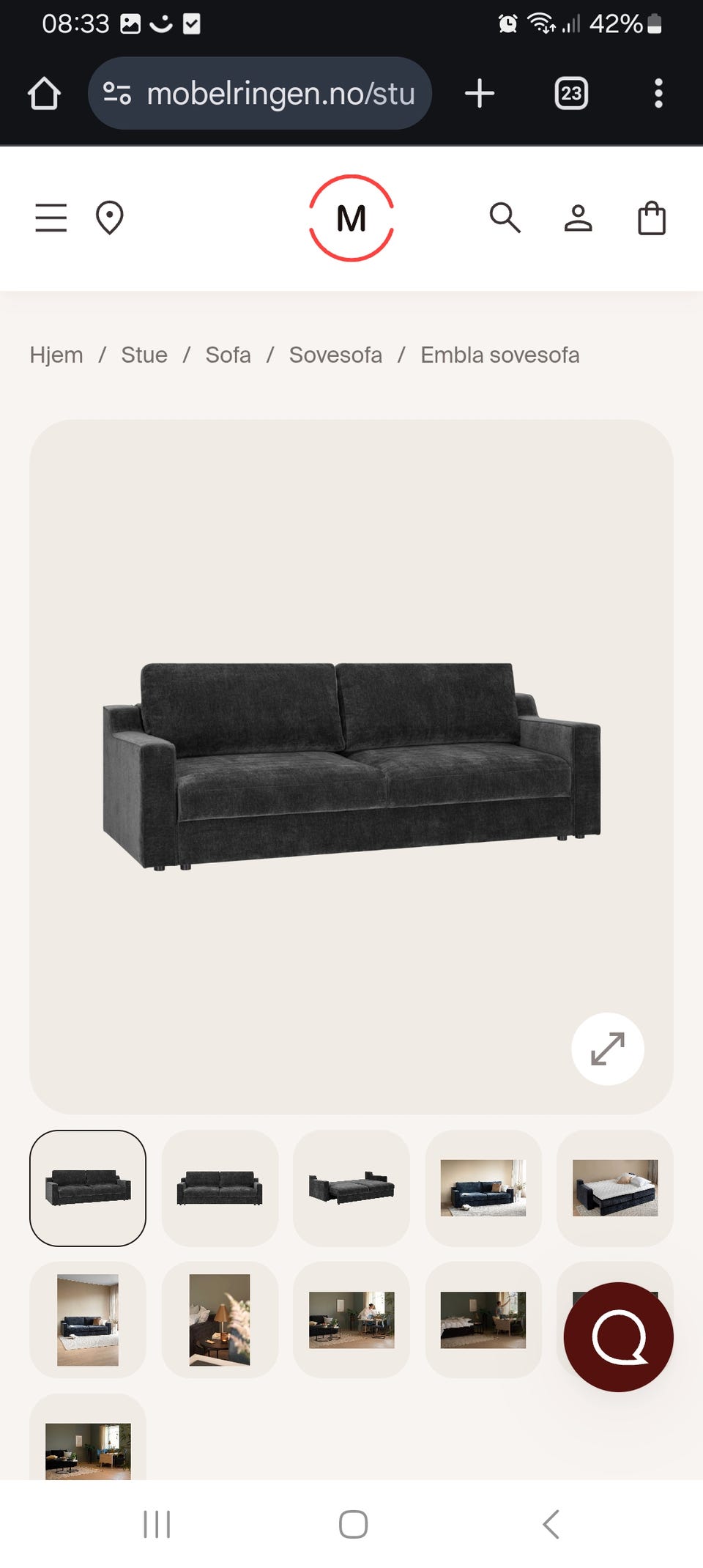Image resolution: width=703 pixels, height=1568 pixels.
Task: Open the browser overflow menu
Action: point(658,94)
